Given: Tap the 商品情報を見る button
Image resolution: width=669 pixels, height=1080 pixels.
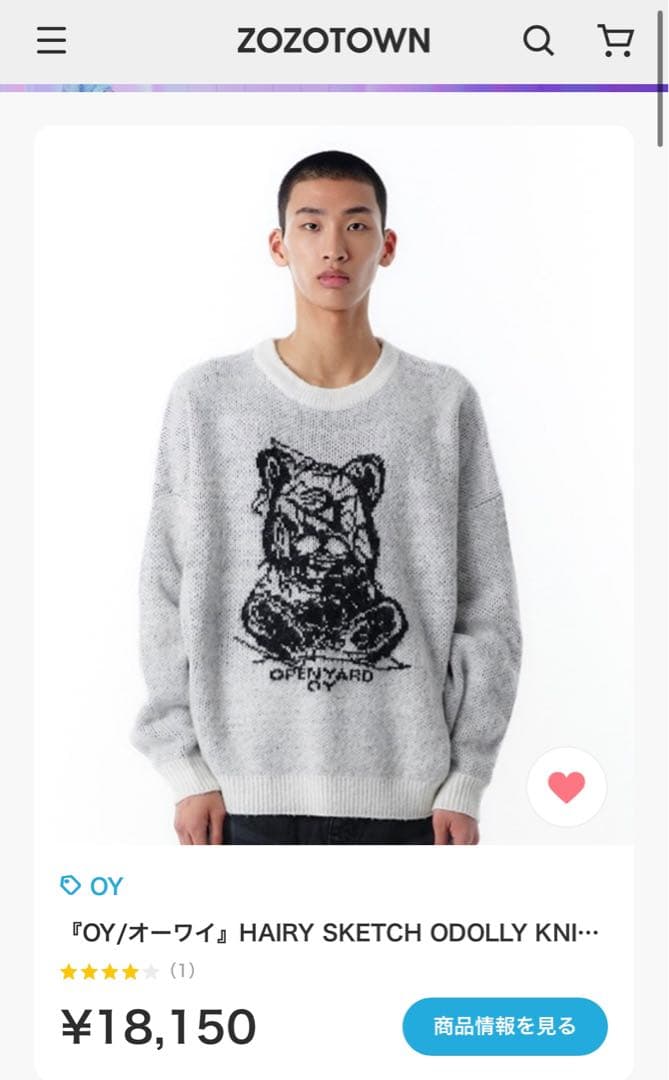Looking at the screenshot, I should (505, 1026).
